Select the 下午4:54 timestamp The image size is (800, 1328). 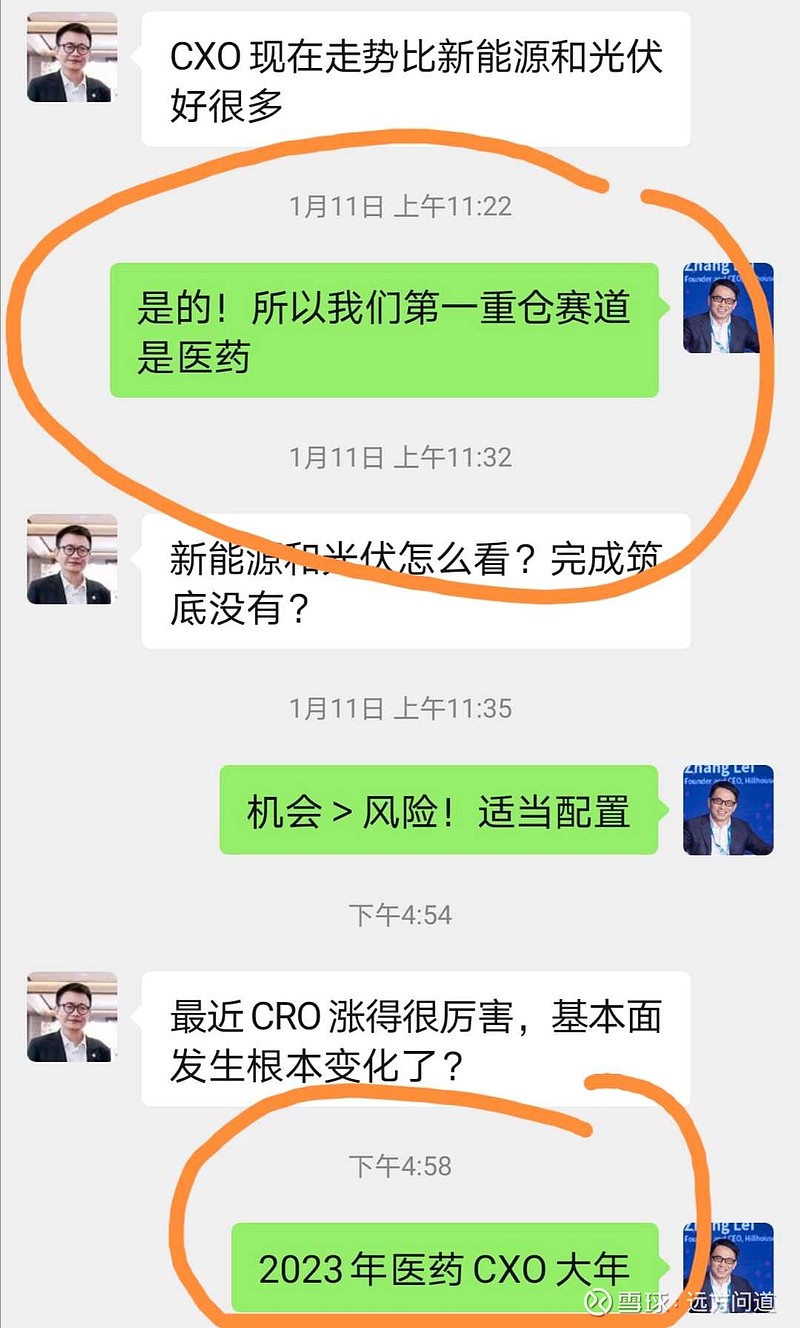[x=398, y=912]
